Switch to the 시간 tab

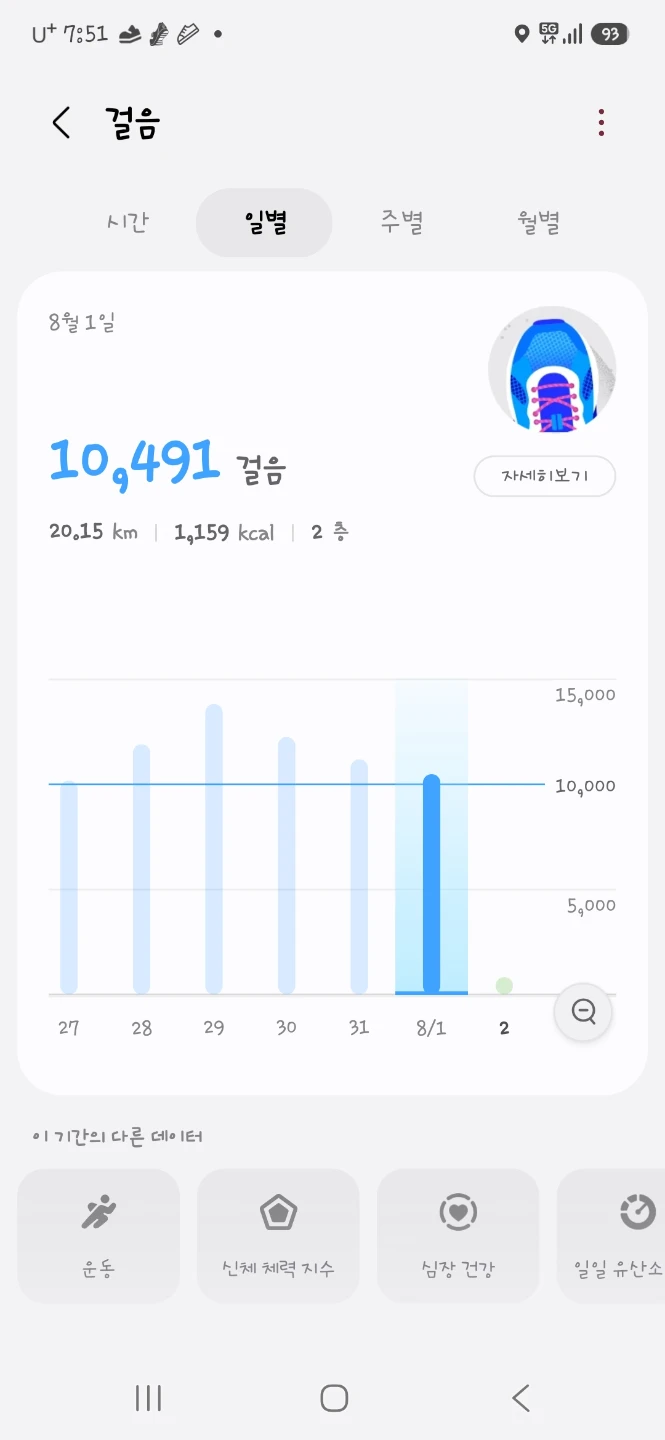point(128,222)
